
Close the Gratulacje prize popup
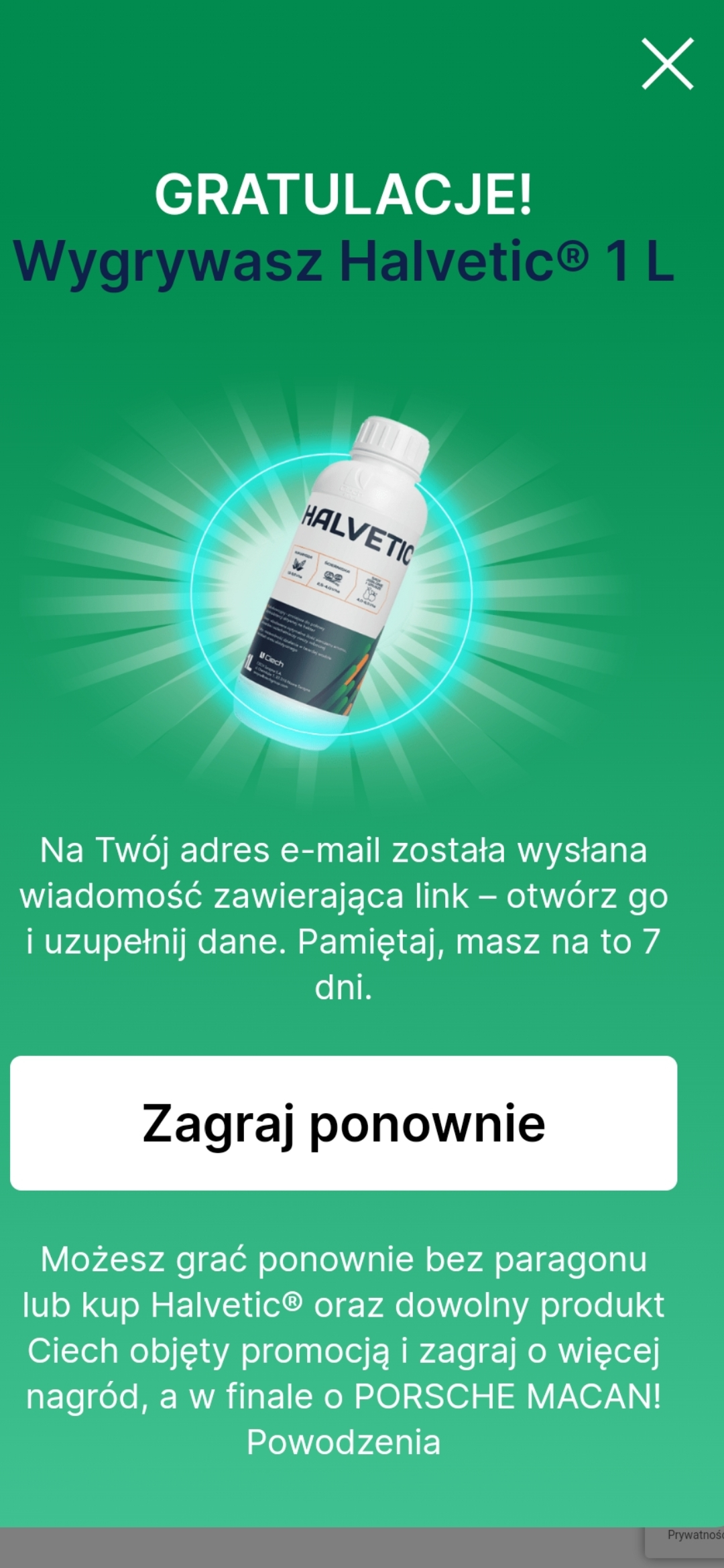pos(667,64)
